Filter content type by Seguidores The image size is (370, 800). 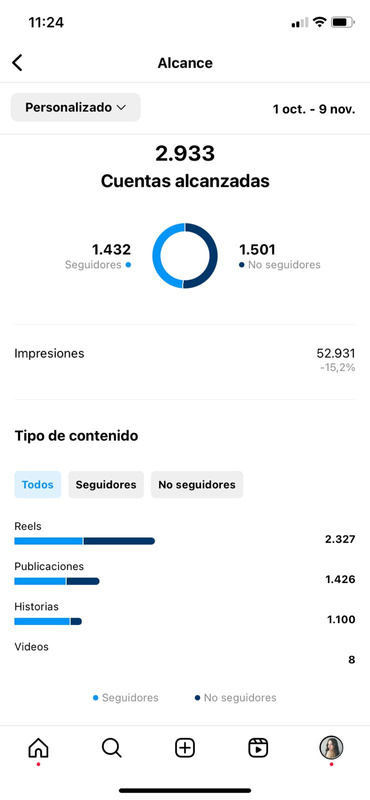[x=106, y=485]
